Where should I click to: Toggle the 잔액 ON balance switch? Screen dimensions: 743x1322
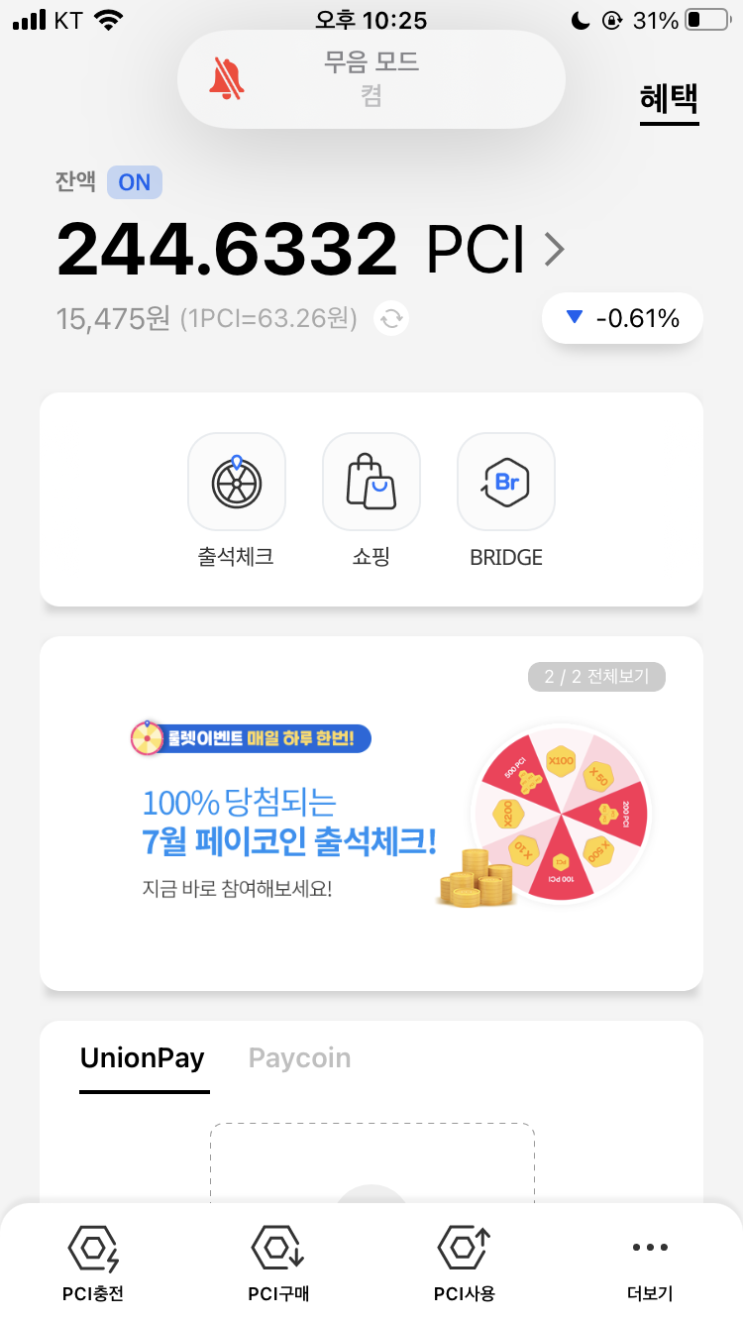click(x=134, y=183)
